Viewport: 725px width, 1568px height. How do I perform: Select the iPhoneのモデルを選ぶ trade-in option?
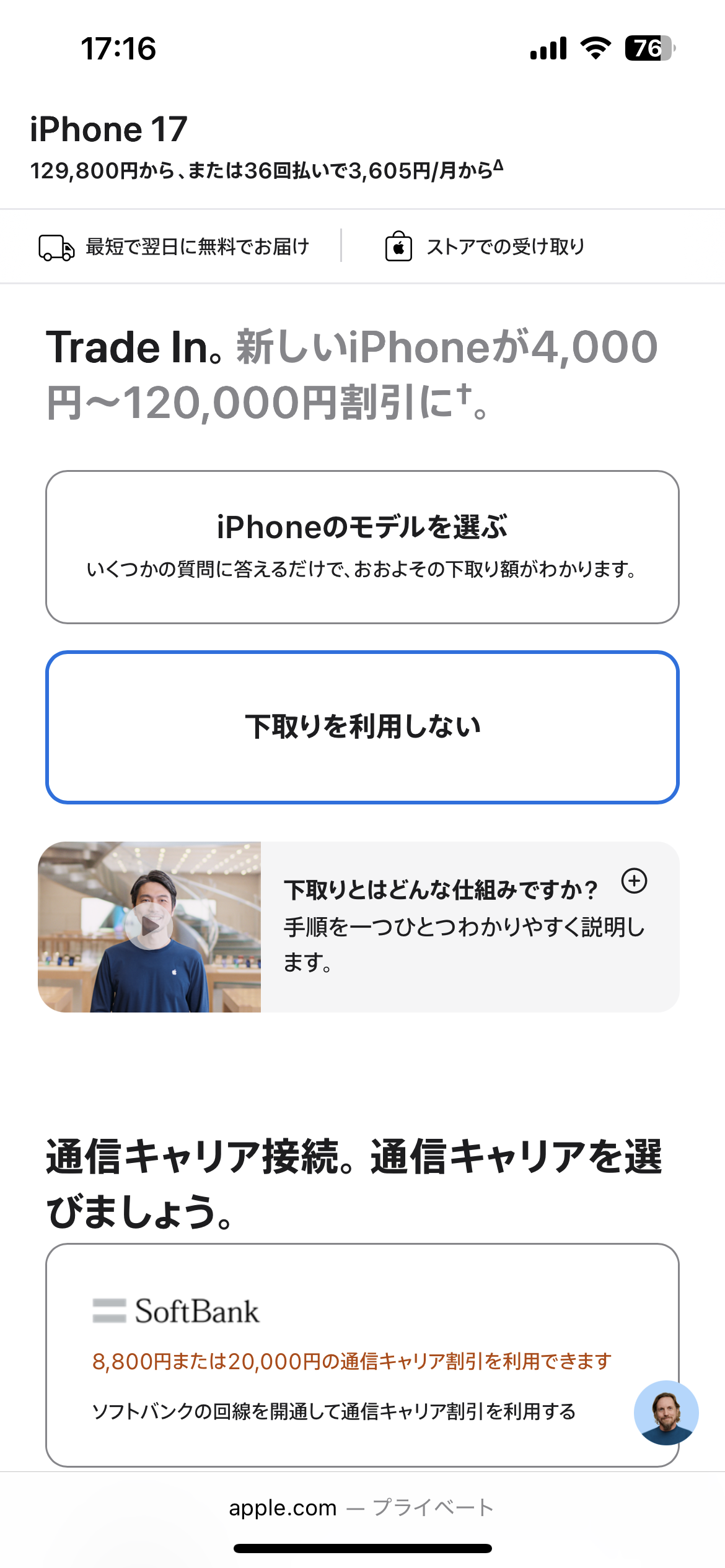[x=362, y=547]
